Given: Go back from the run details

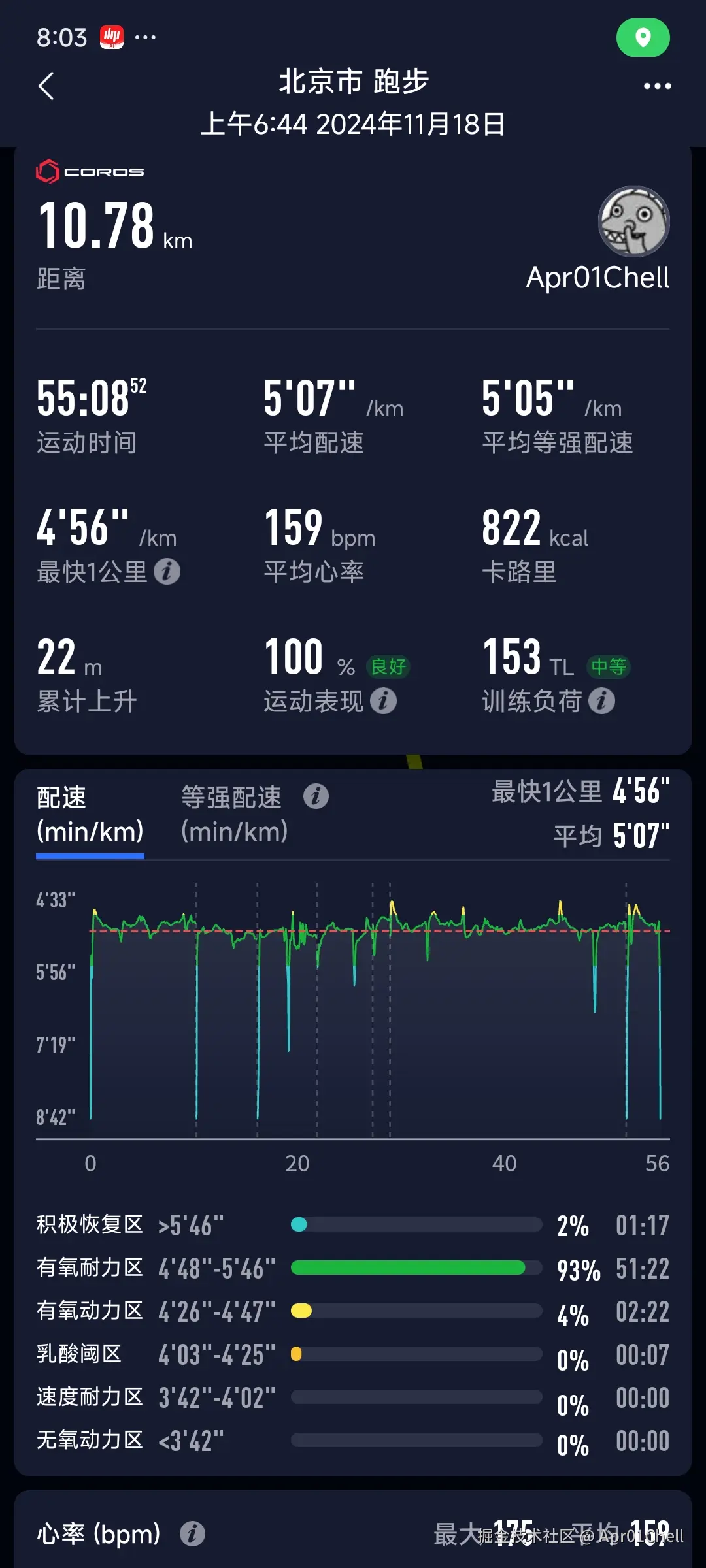Looking at the screenshot, I should click(46, 86).
